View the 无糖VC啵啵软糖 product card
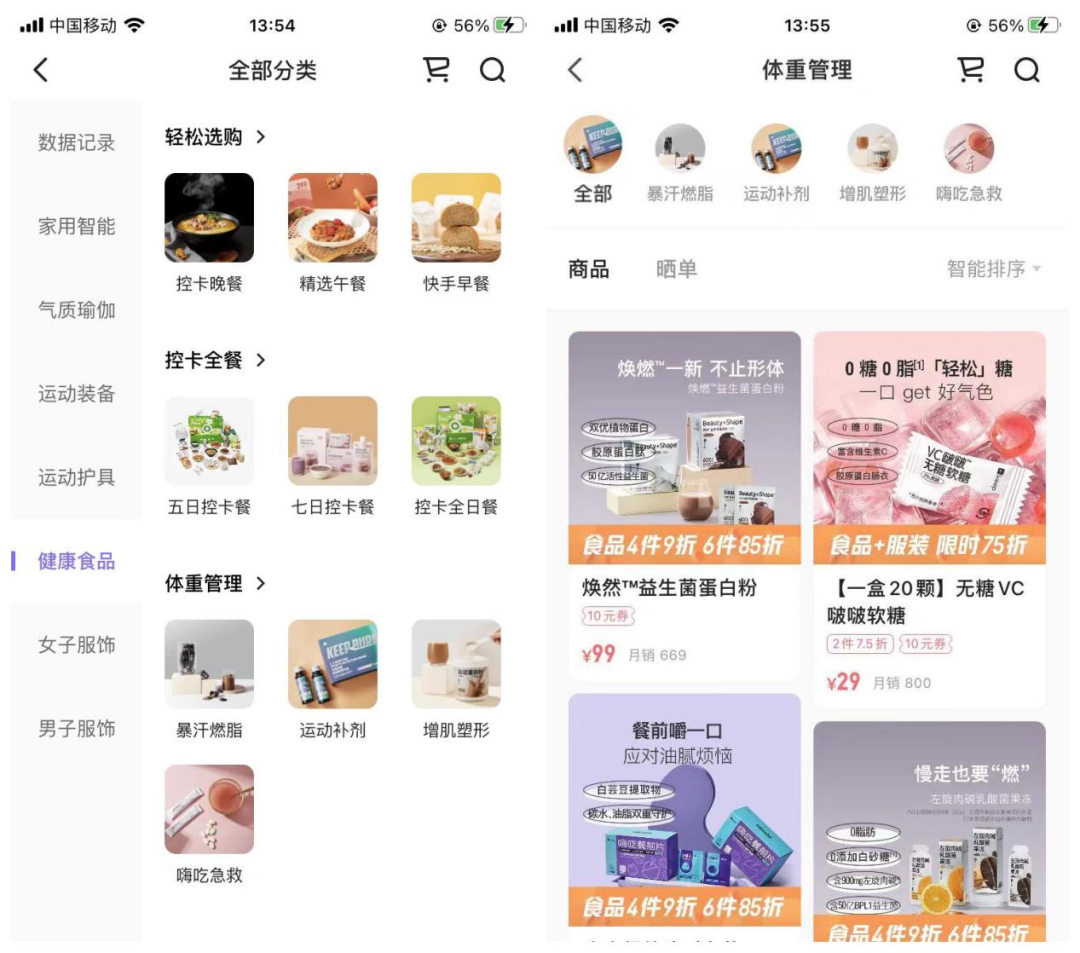Viewport: 1080px width, 953px height. pos(929,510)
